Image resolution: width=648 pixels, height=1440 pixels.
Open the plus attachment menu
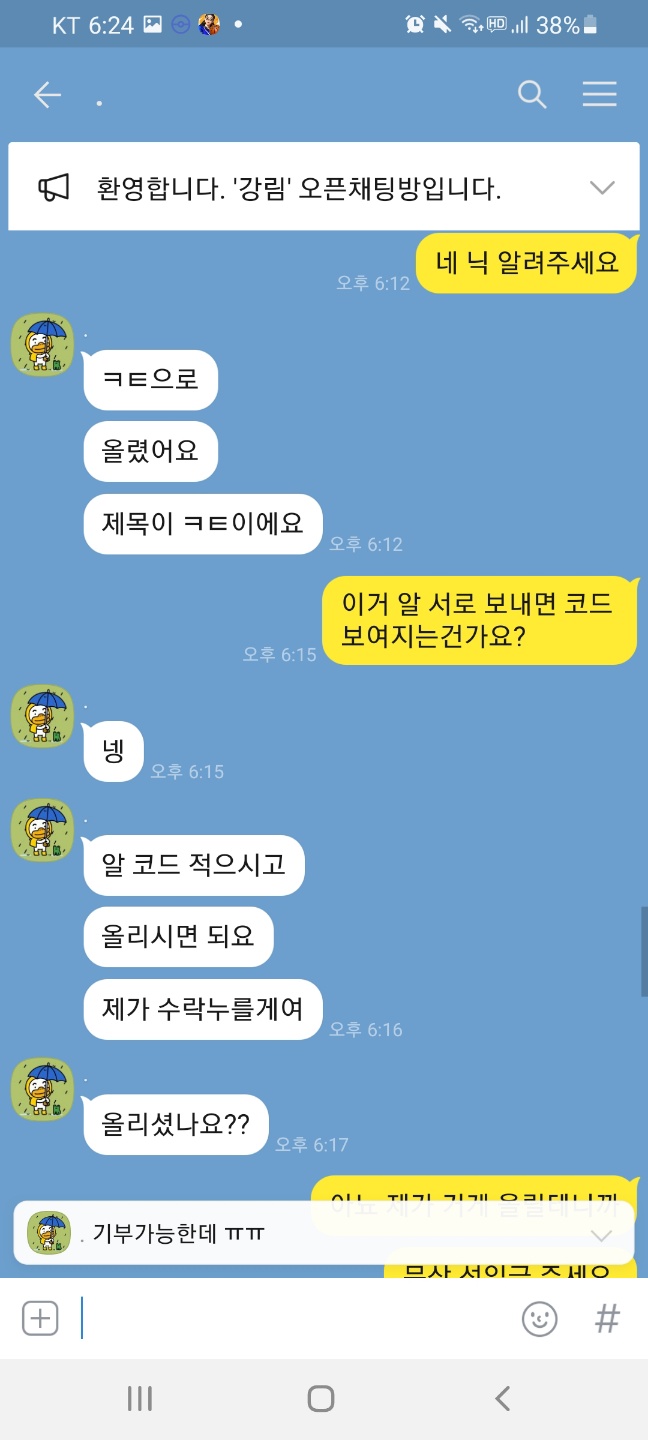pyautogui.click(x=40, y=1318)
